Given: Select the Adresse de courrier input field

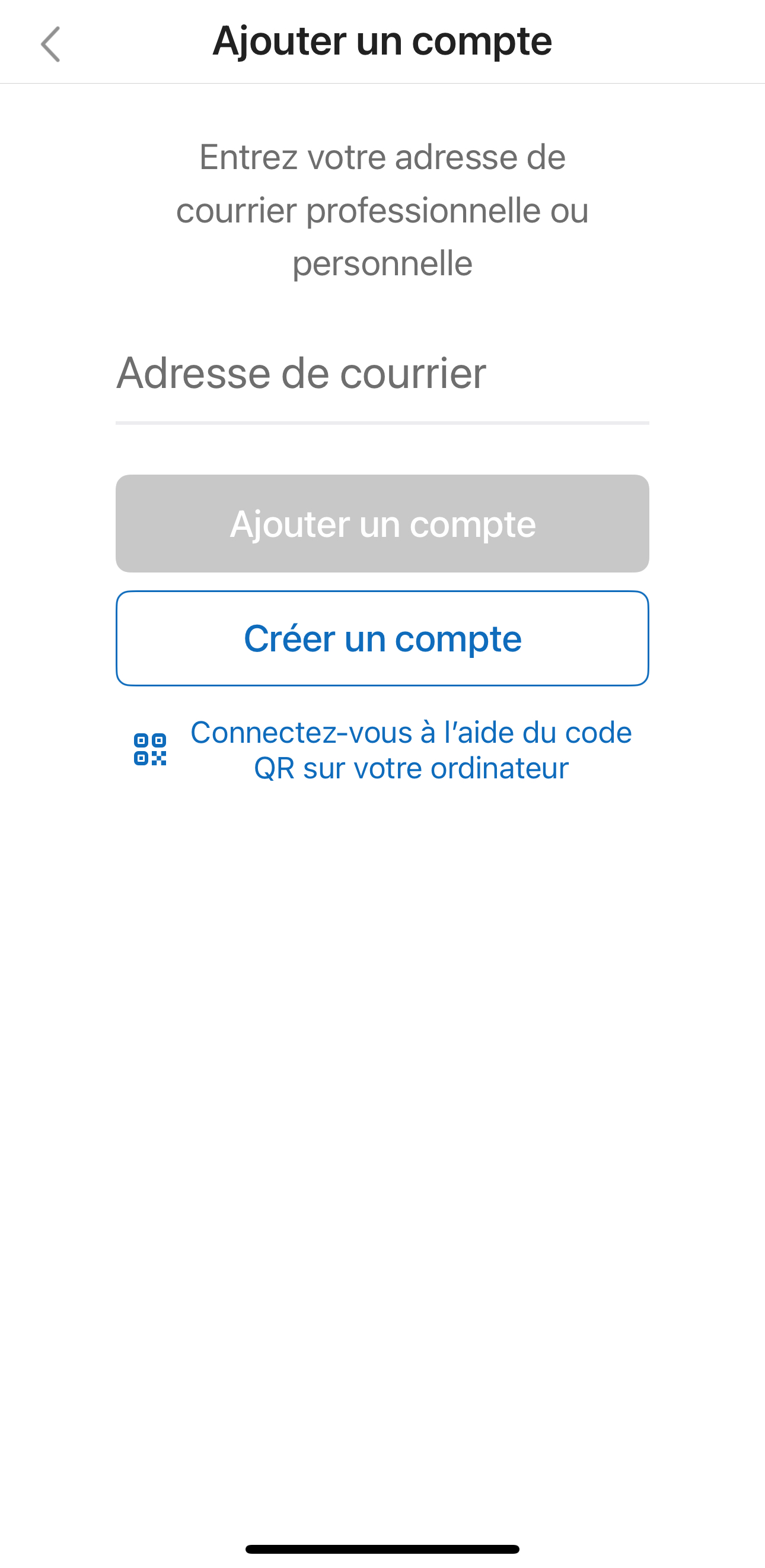Looking at the screenshot, I should tap(382, 376).
